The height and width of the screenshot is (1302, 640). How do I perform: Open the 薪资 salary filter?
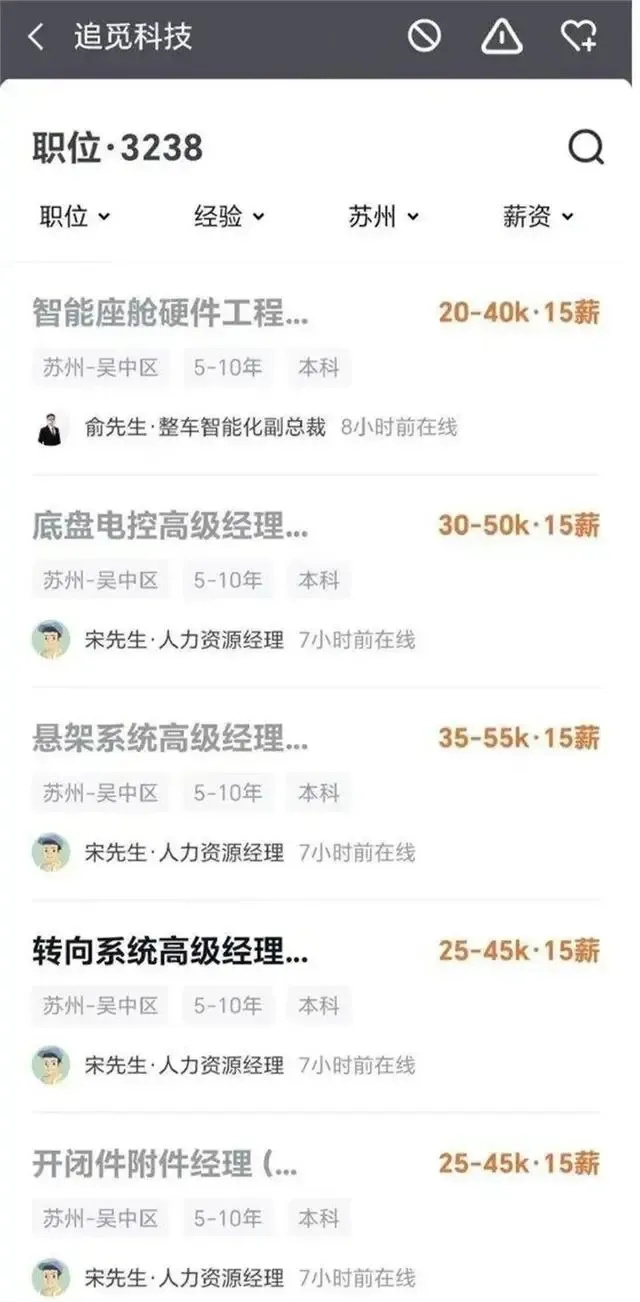538,216
